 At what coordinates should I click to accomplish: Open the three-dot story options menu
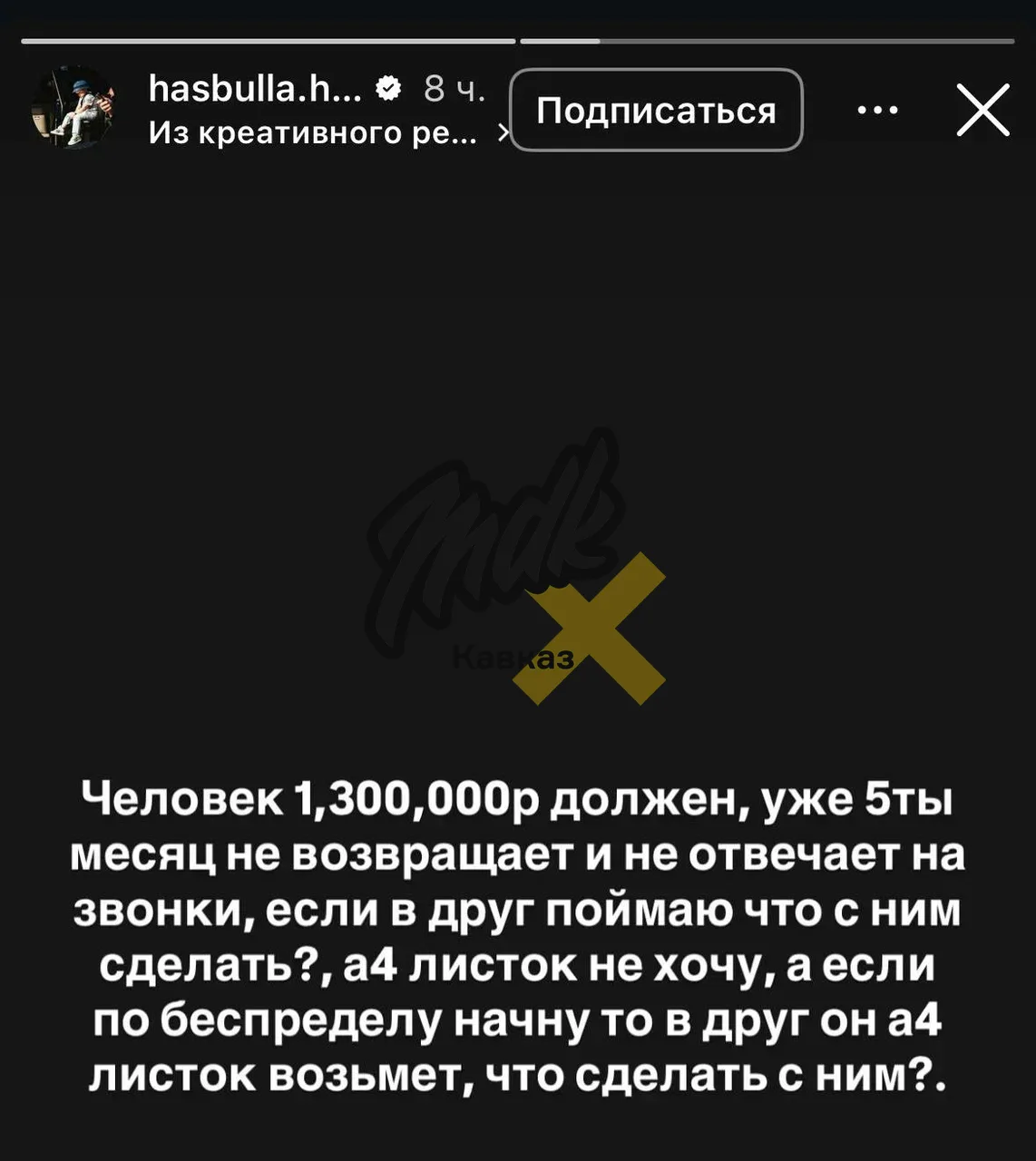(x=877, y=110)
